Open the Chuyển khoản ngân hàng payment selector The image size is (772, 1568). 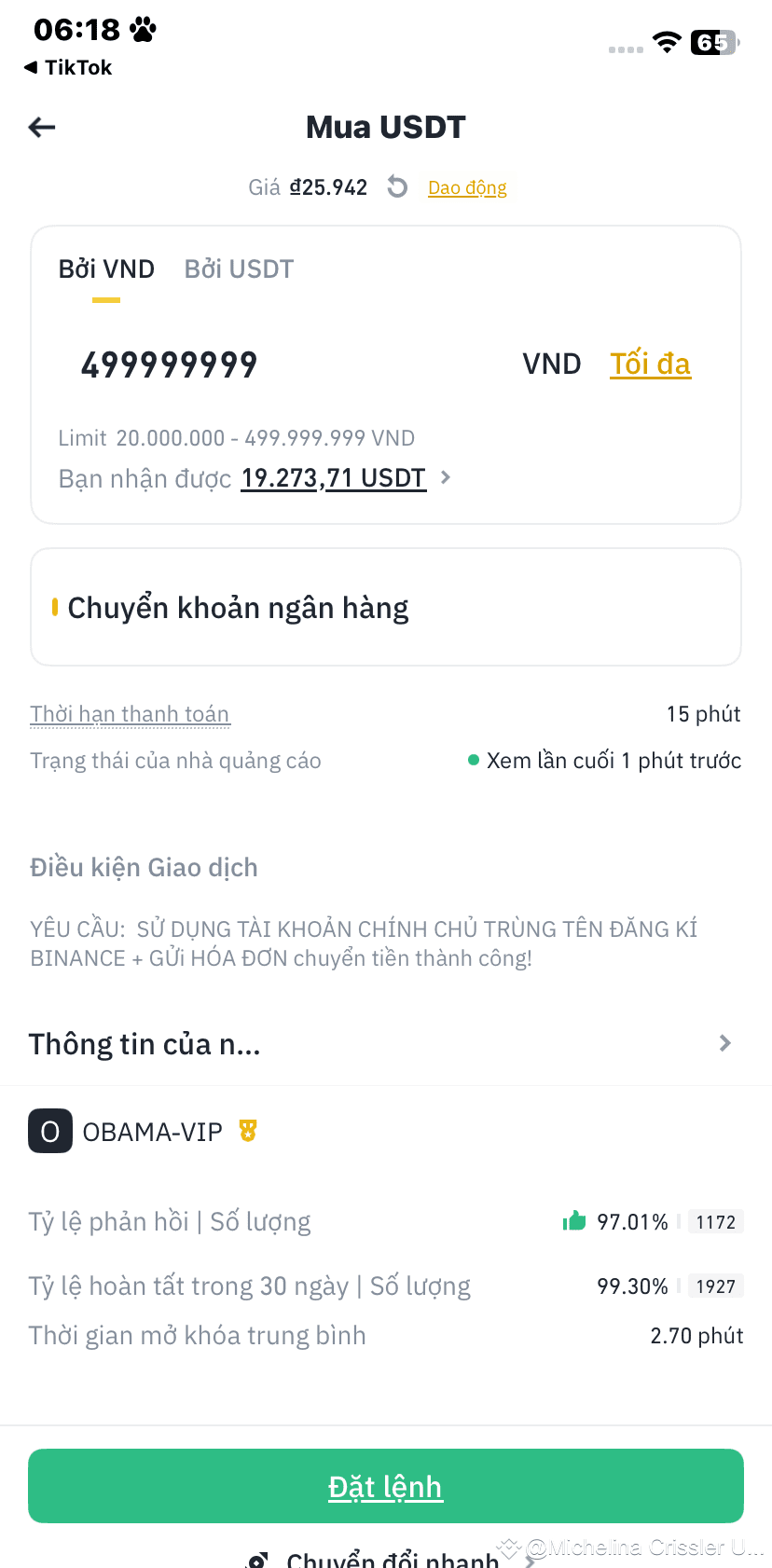coord(385,607)
